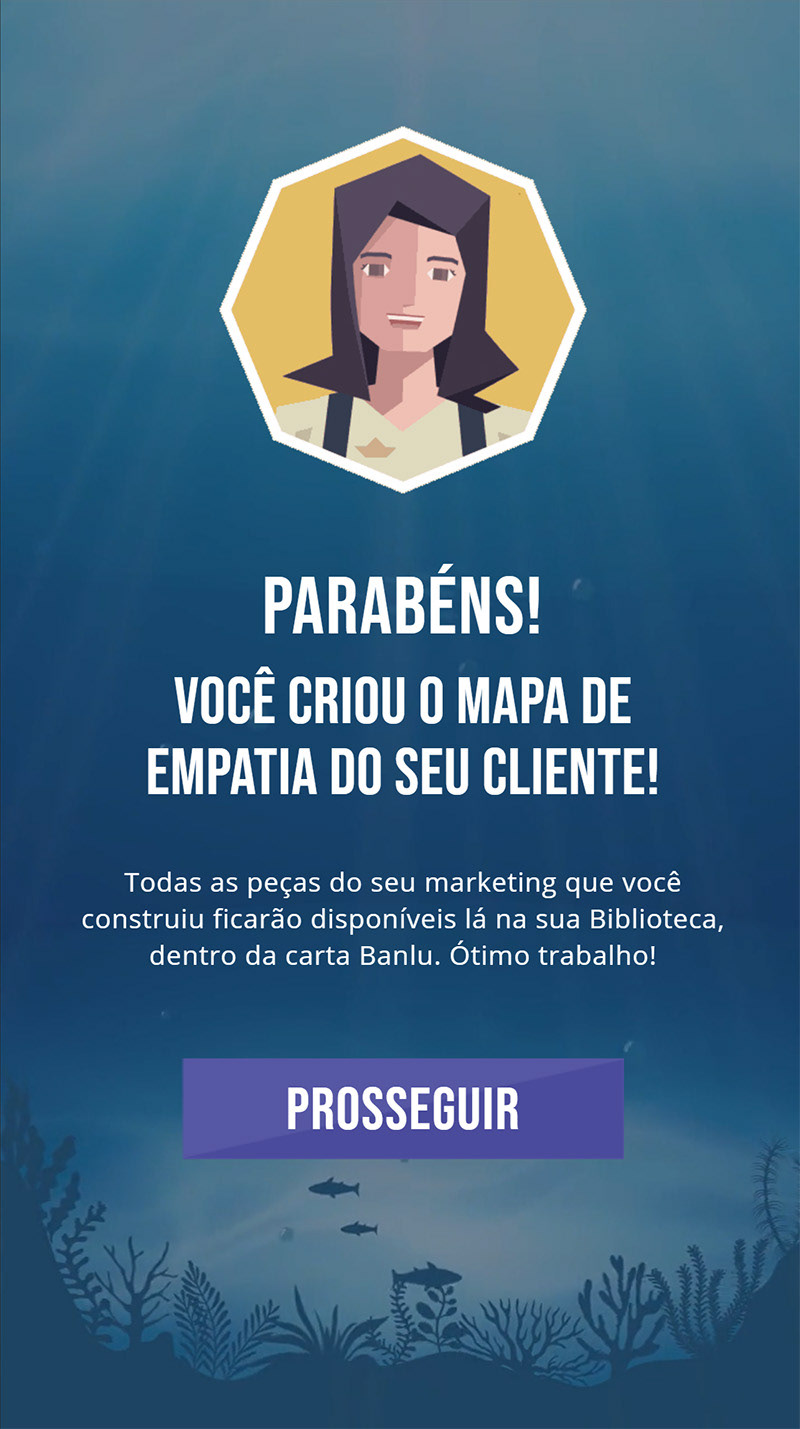Image resolution: width=800 pixels, height=1429 pixels.
Task: Tap the PROSSEGUIR button
Action: [x=403, y=1108]
